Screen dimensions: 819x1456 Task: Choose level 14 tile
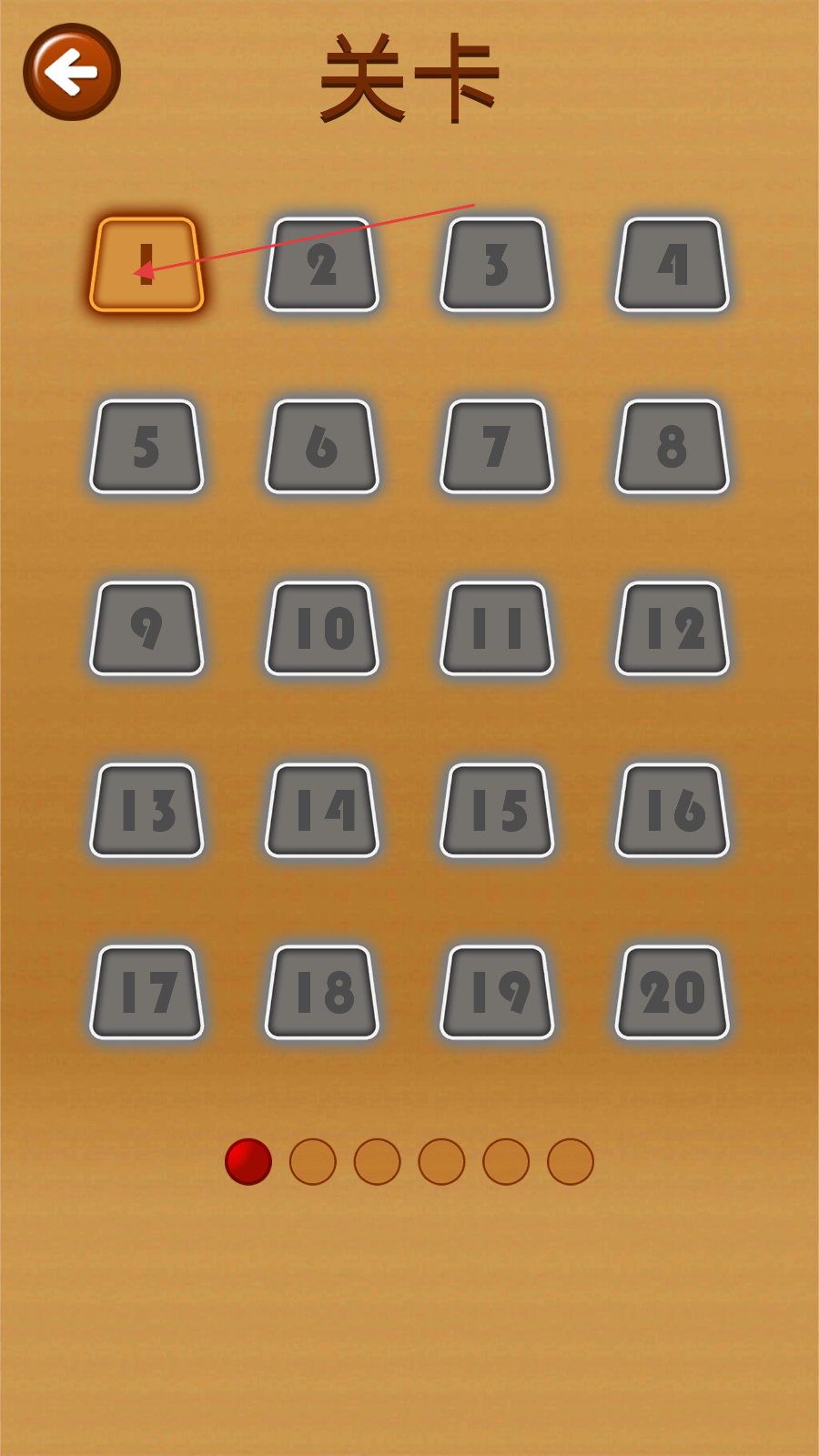click(322, 811)
